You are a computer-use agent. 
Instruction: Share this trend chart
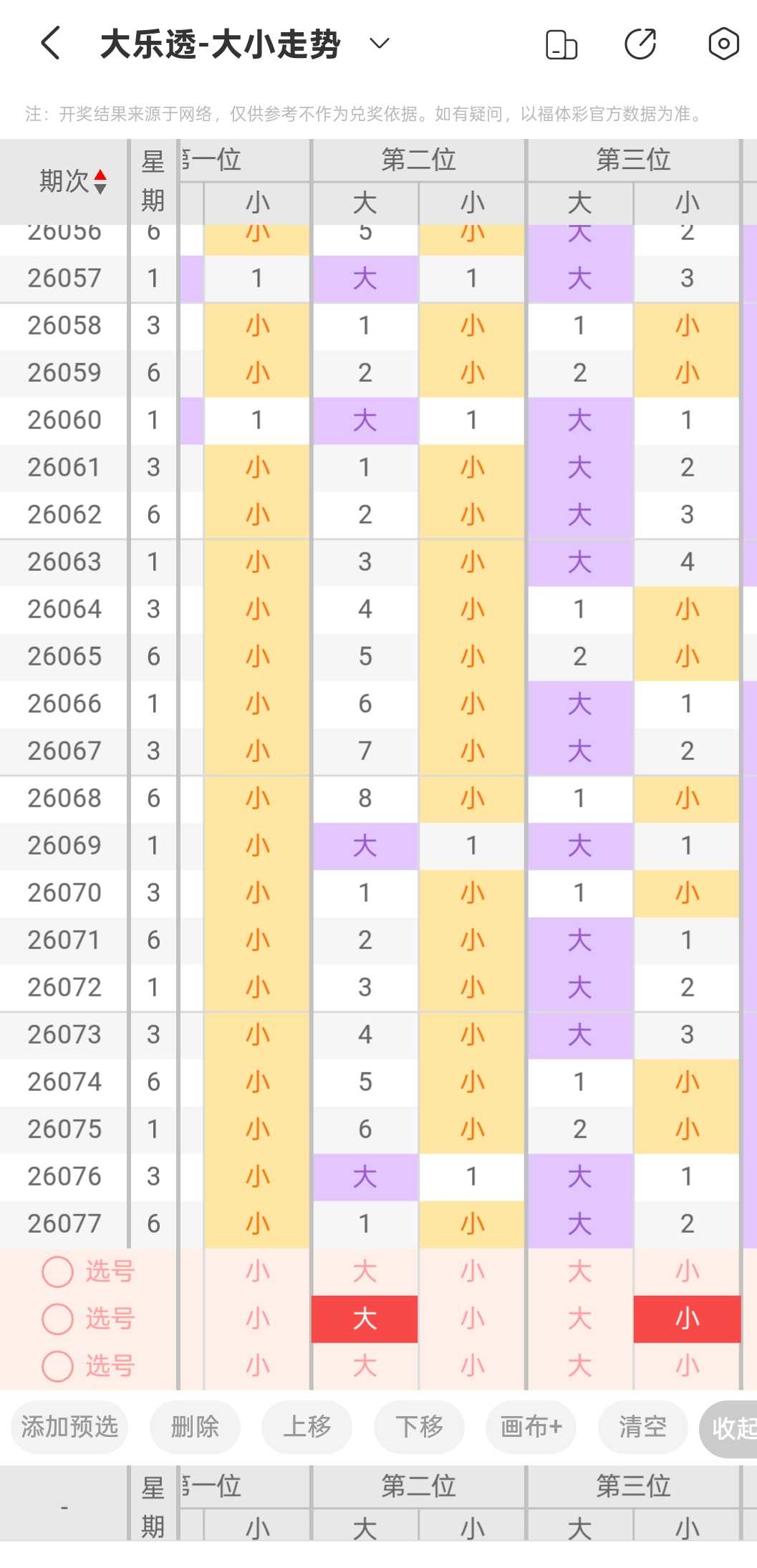(x=640, y=44)
